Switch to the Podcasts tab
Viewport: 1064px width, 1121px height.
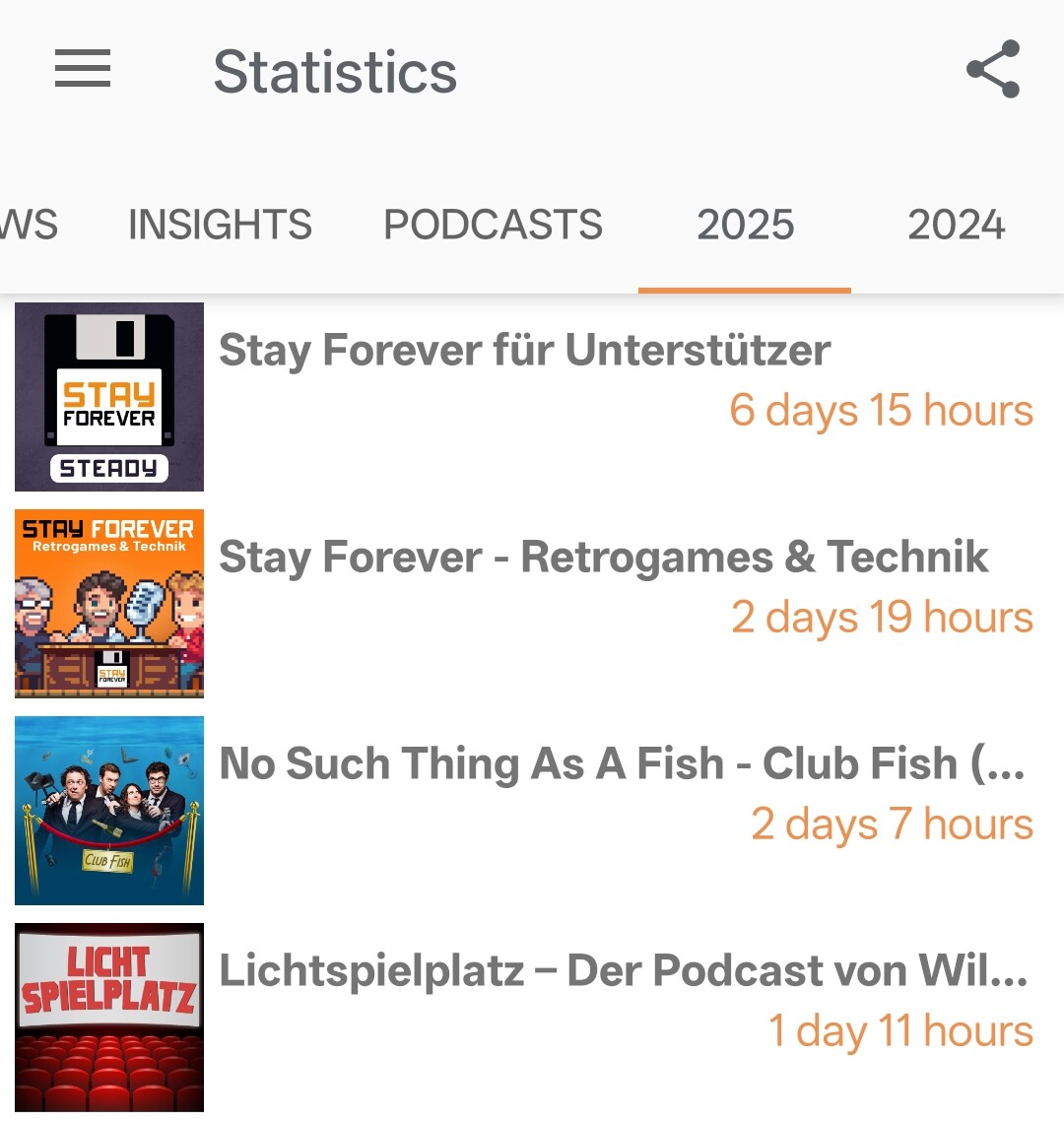coord(493,225)
